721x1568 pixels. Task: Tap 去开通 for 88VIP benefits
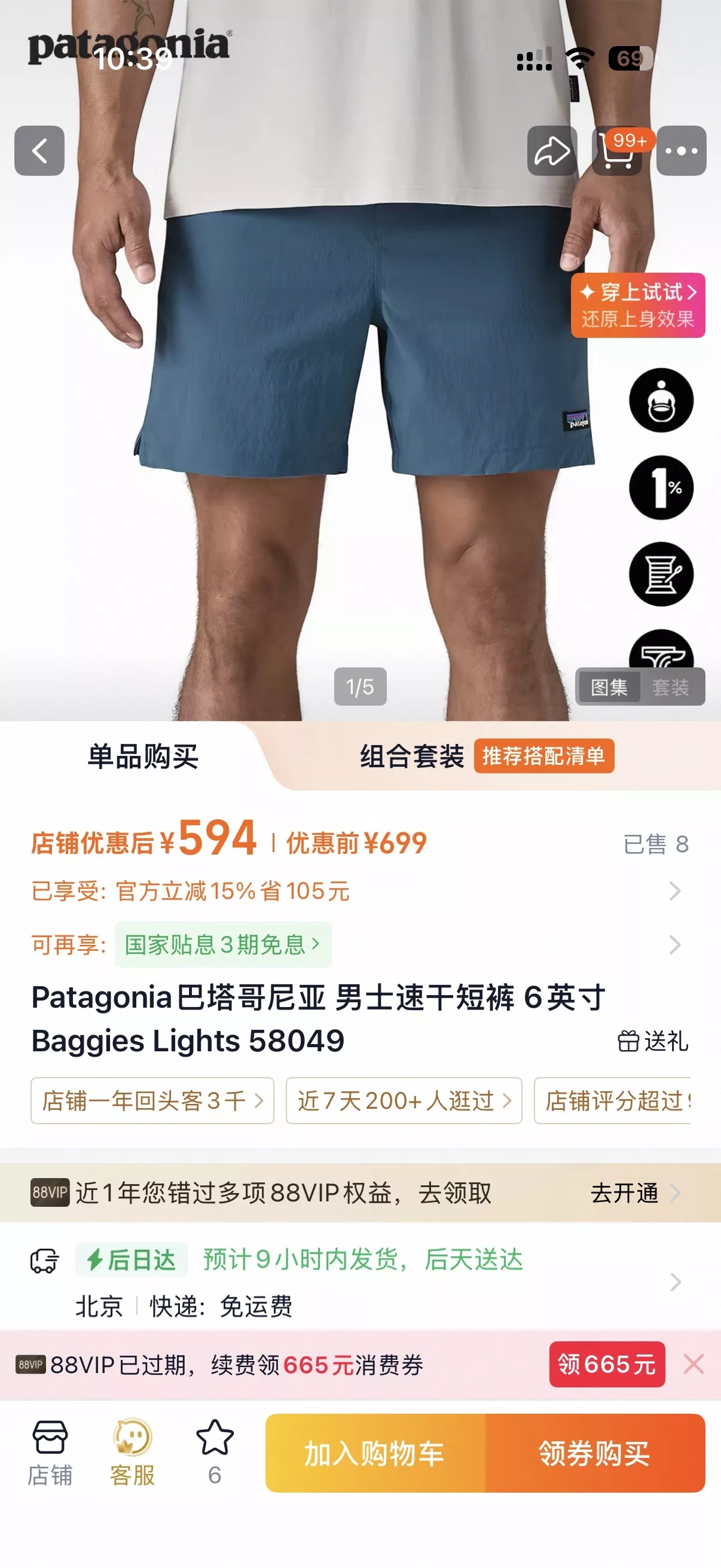[636, 1193]
